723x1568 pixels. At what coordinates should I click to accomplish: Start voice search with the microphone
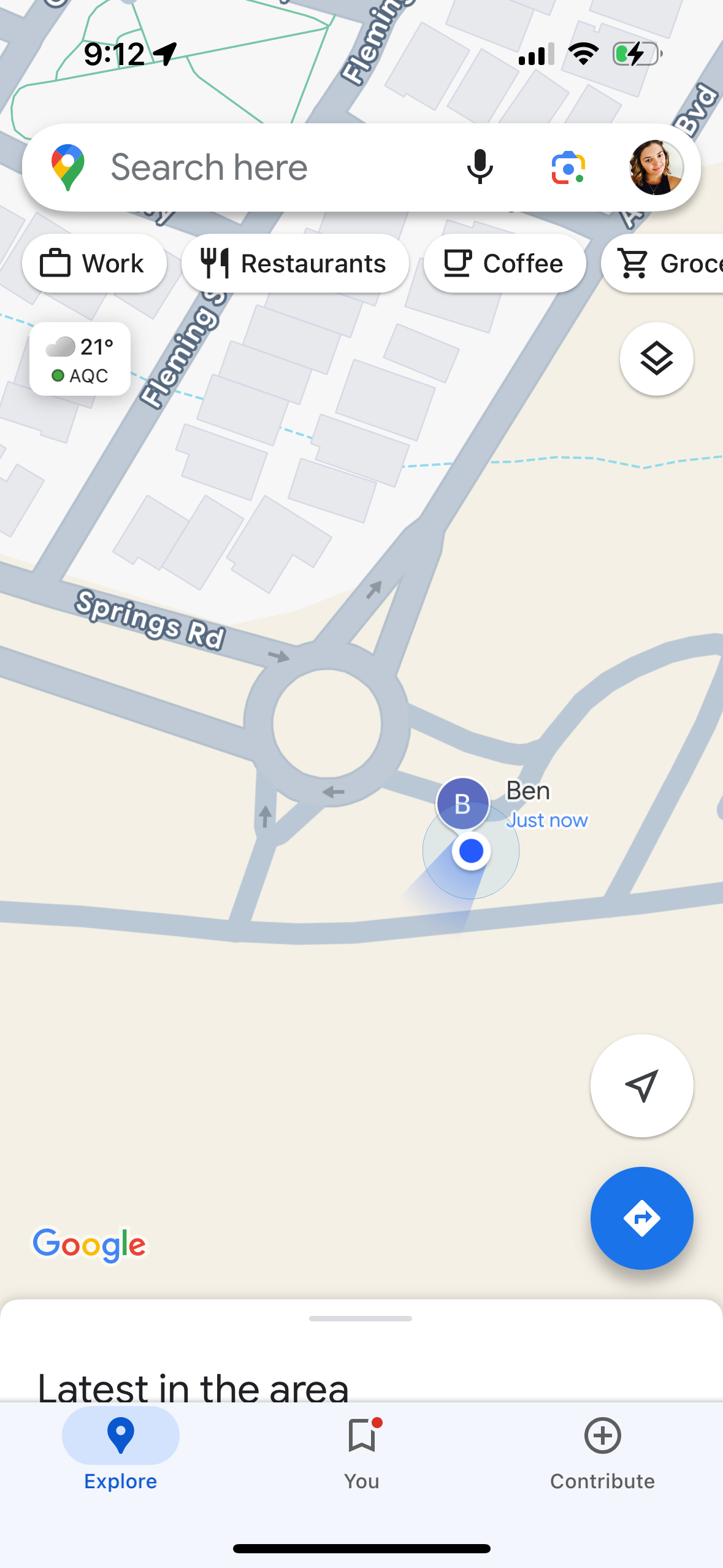tap(480, 167)
